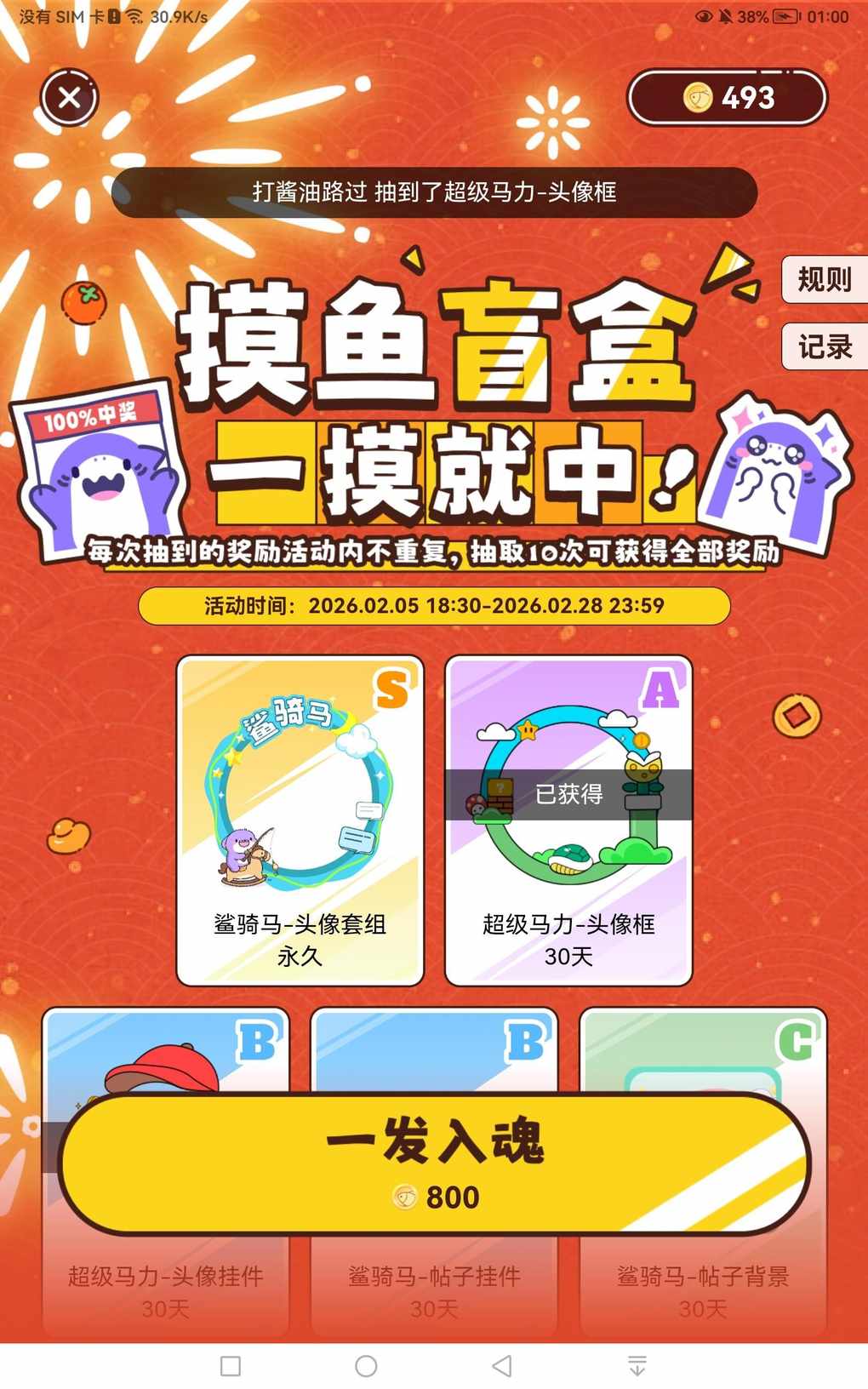Go to the home screen

(x=366, y=1366)
